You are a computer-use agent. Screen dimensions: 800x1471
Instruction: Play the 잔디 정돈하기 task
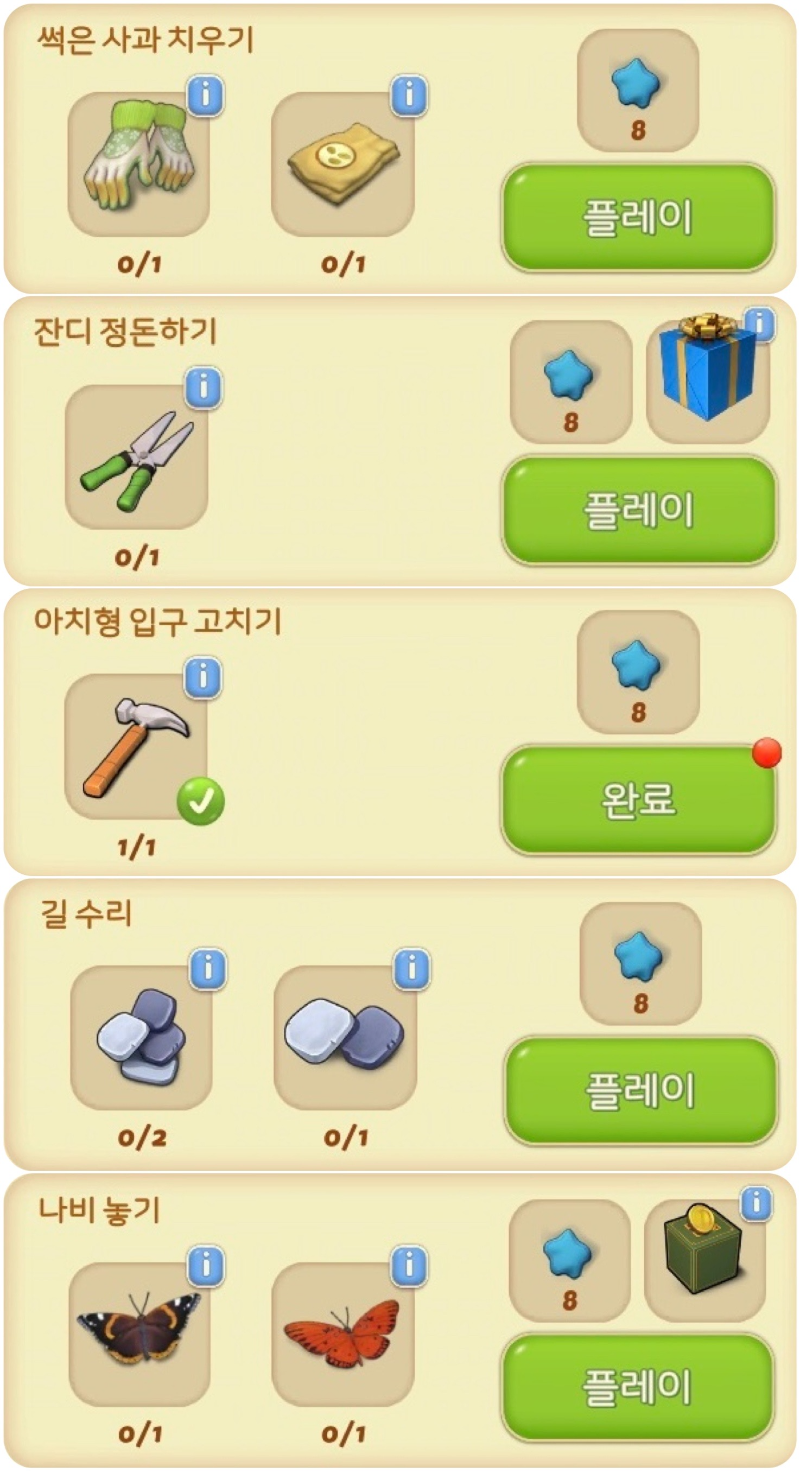pyautogui.click(x=638, y=509)
